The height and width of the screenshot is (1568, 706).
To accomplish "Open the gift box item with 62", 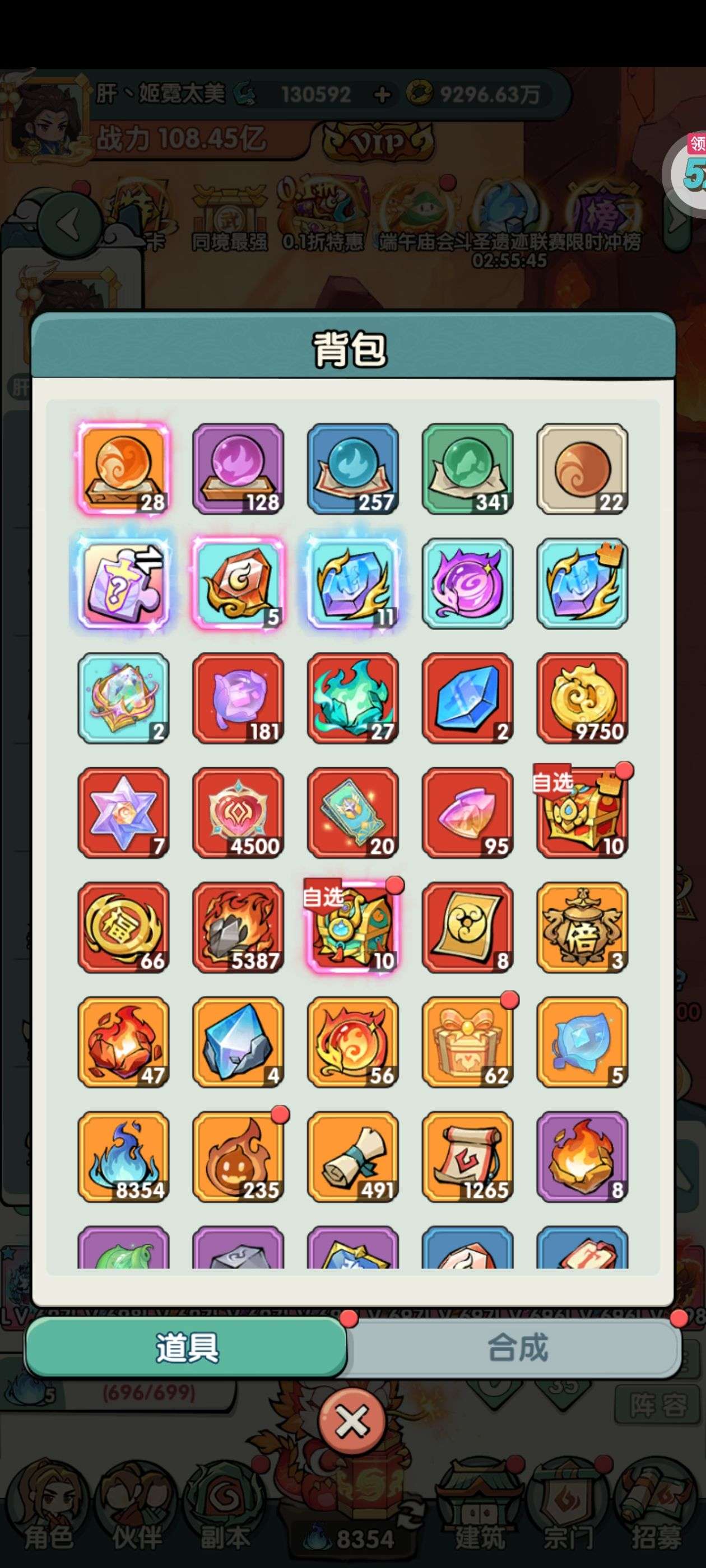I will (467, 1042).
